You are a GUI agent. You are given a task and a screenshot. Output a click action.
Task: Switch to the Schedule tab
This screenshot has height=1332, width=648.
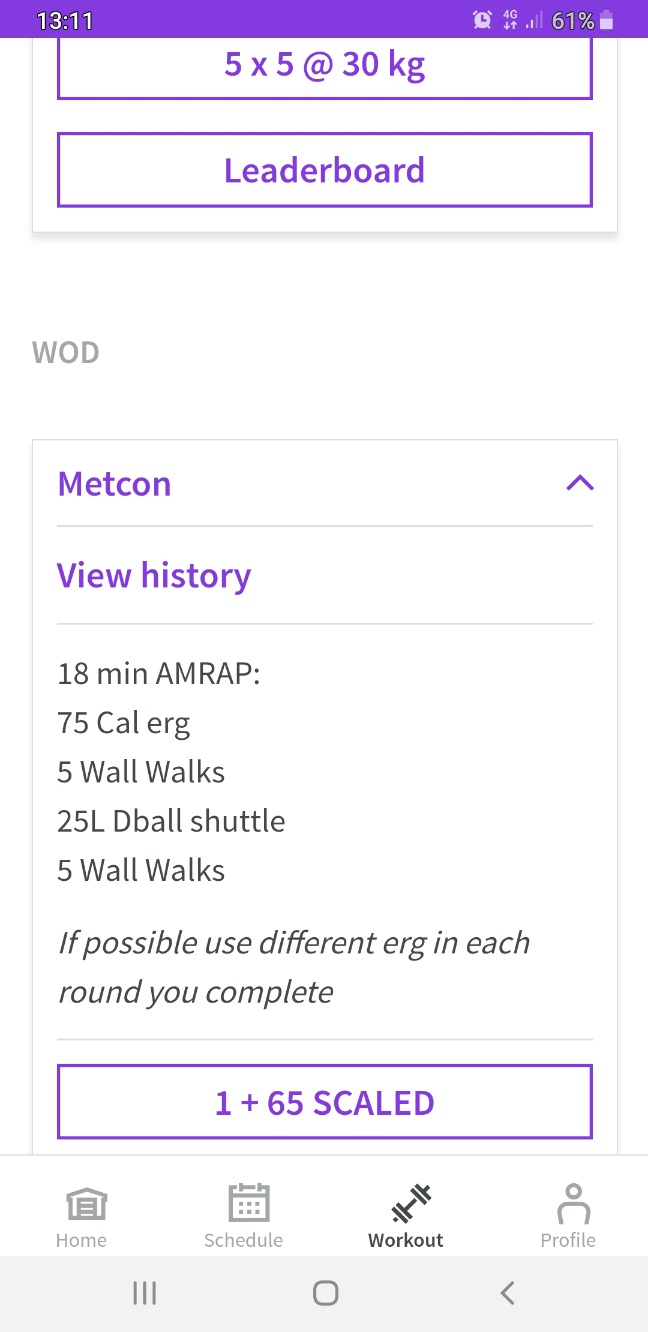(243, 1216)
